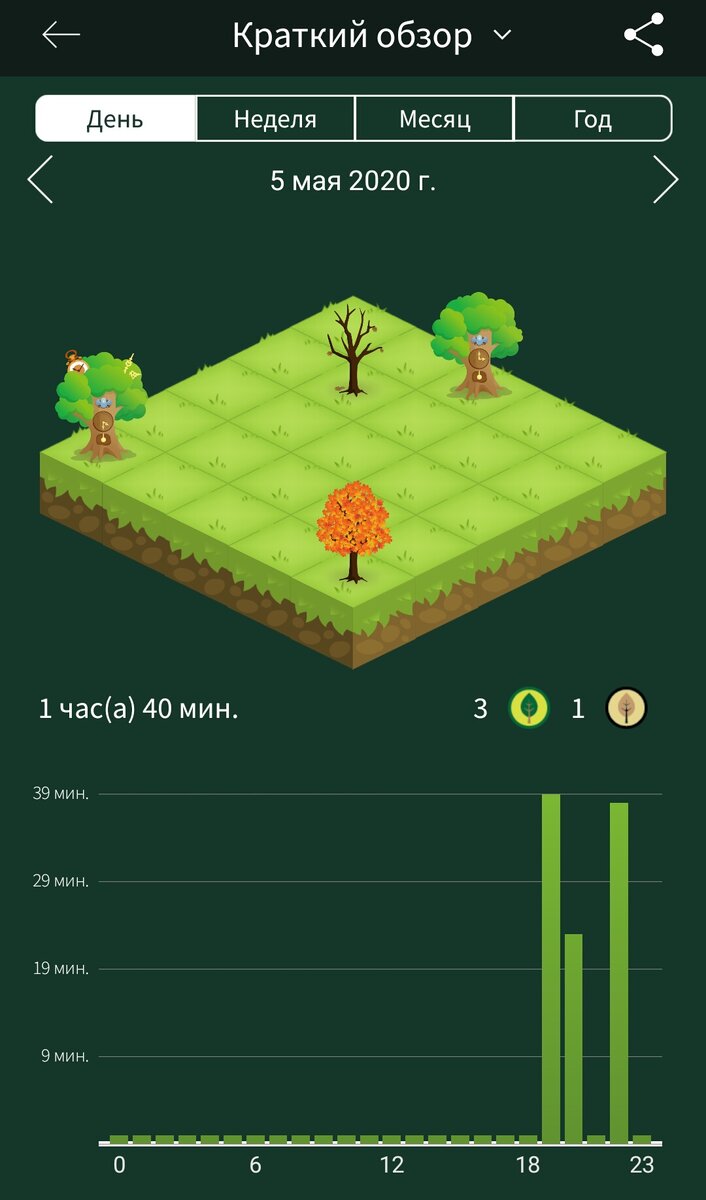Go to the next day

(665, 181)
